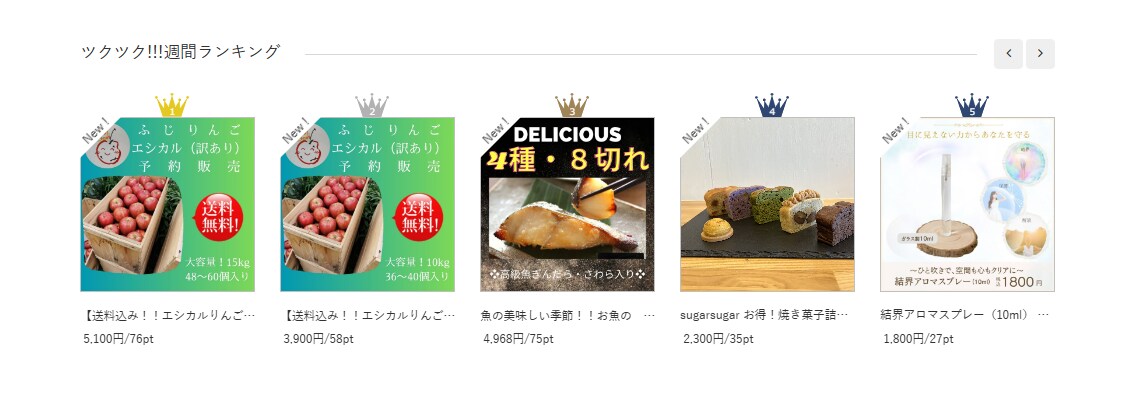
Task: Open the grilled fish 8-slice product image
Action: pos(568,204)
